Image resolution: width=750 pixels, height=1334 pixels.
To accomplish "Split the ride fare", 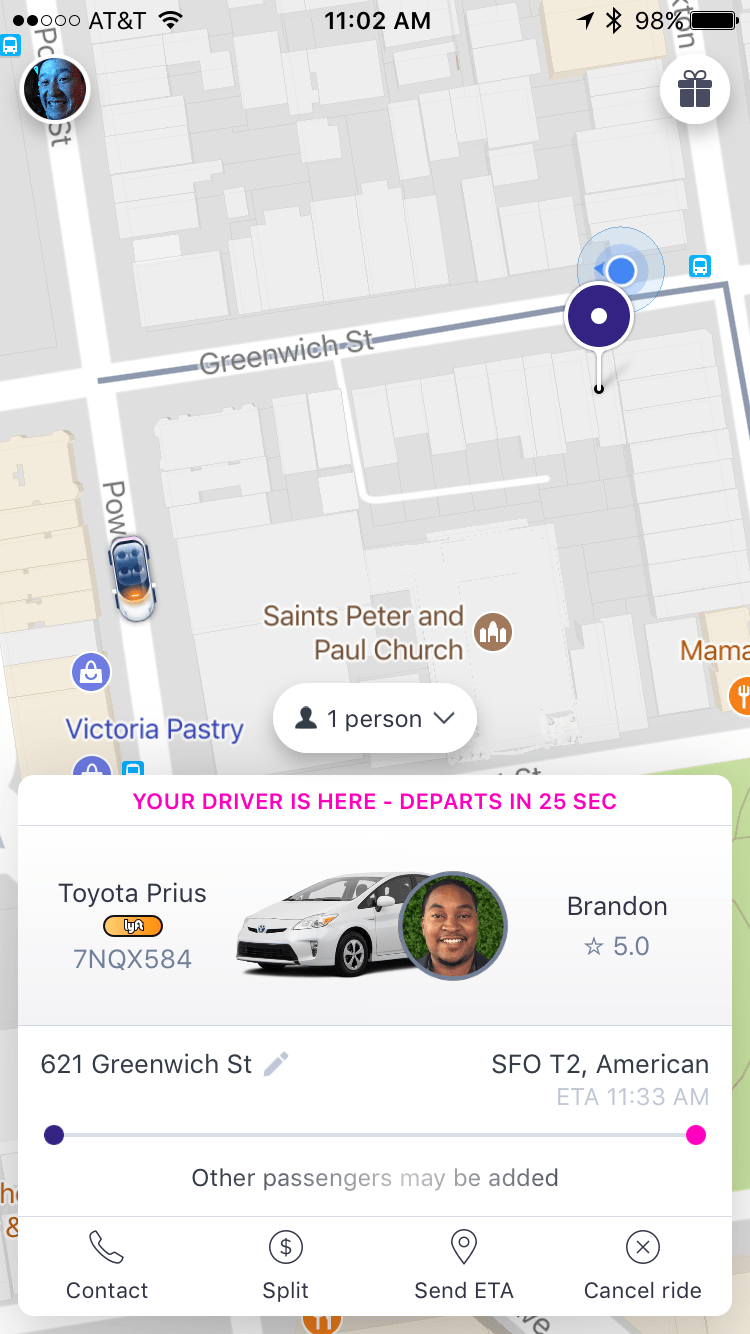I will [x=286, y=1264].
